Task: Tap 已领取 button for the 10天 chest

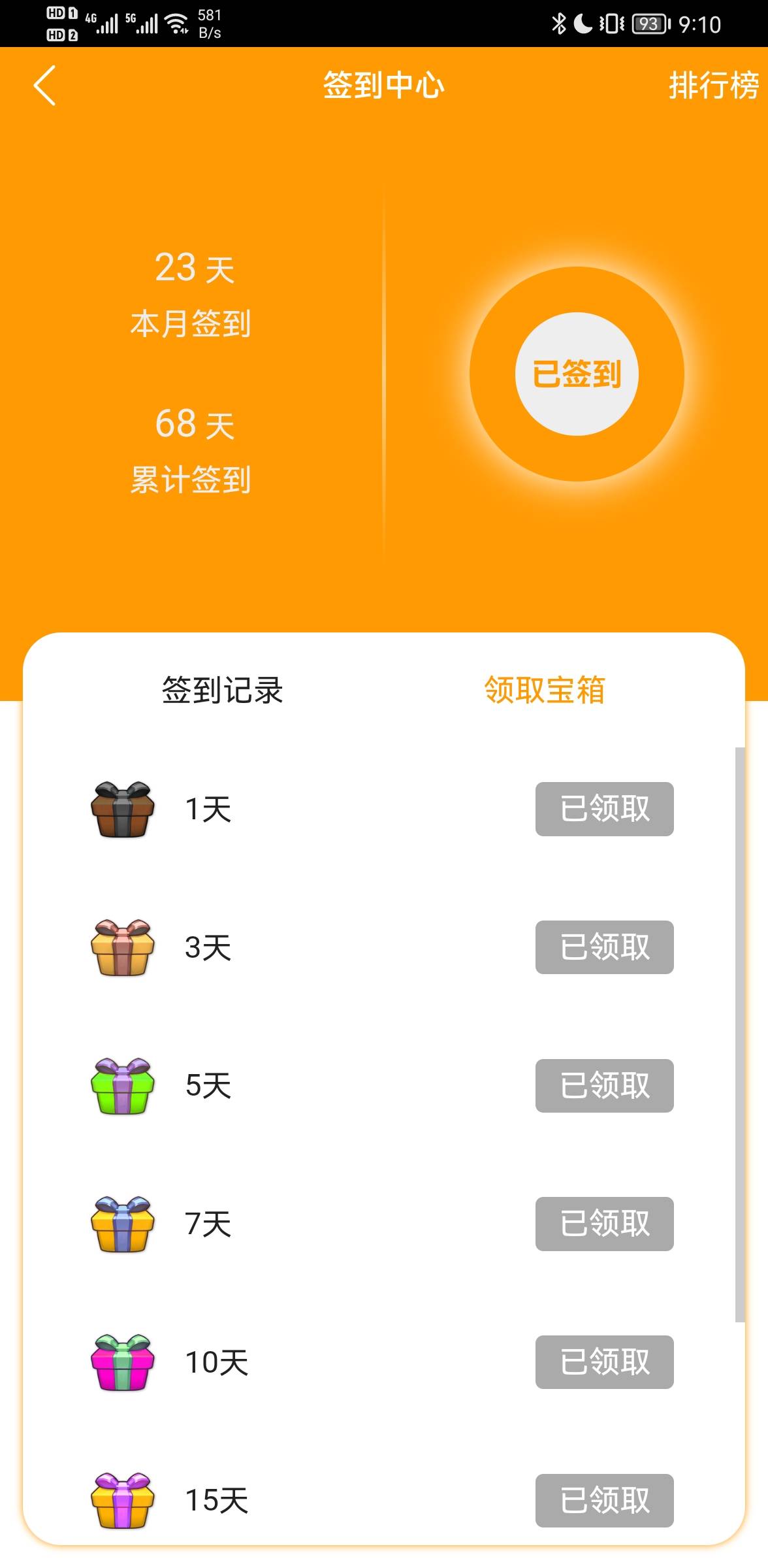Action: click(x=604, y=1362)
